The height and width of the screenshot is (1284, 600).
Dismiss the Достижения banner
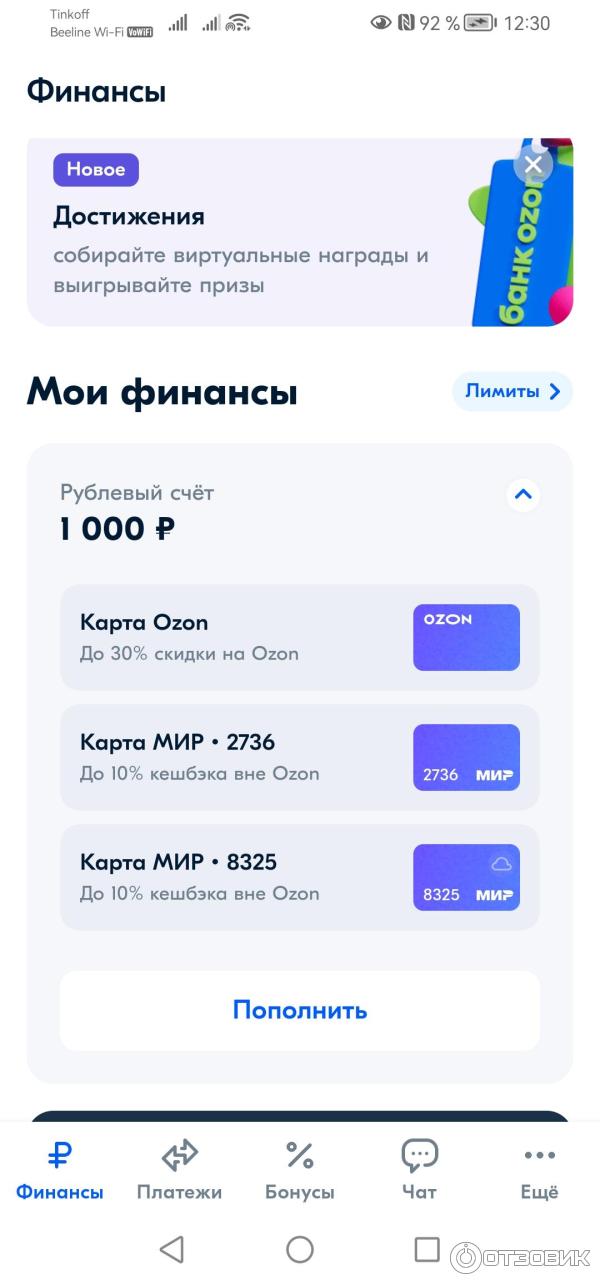coord(533,165)
